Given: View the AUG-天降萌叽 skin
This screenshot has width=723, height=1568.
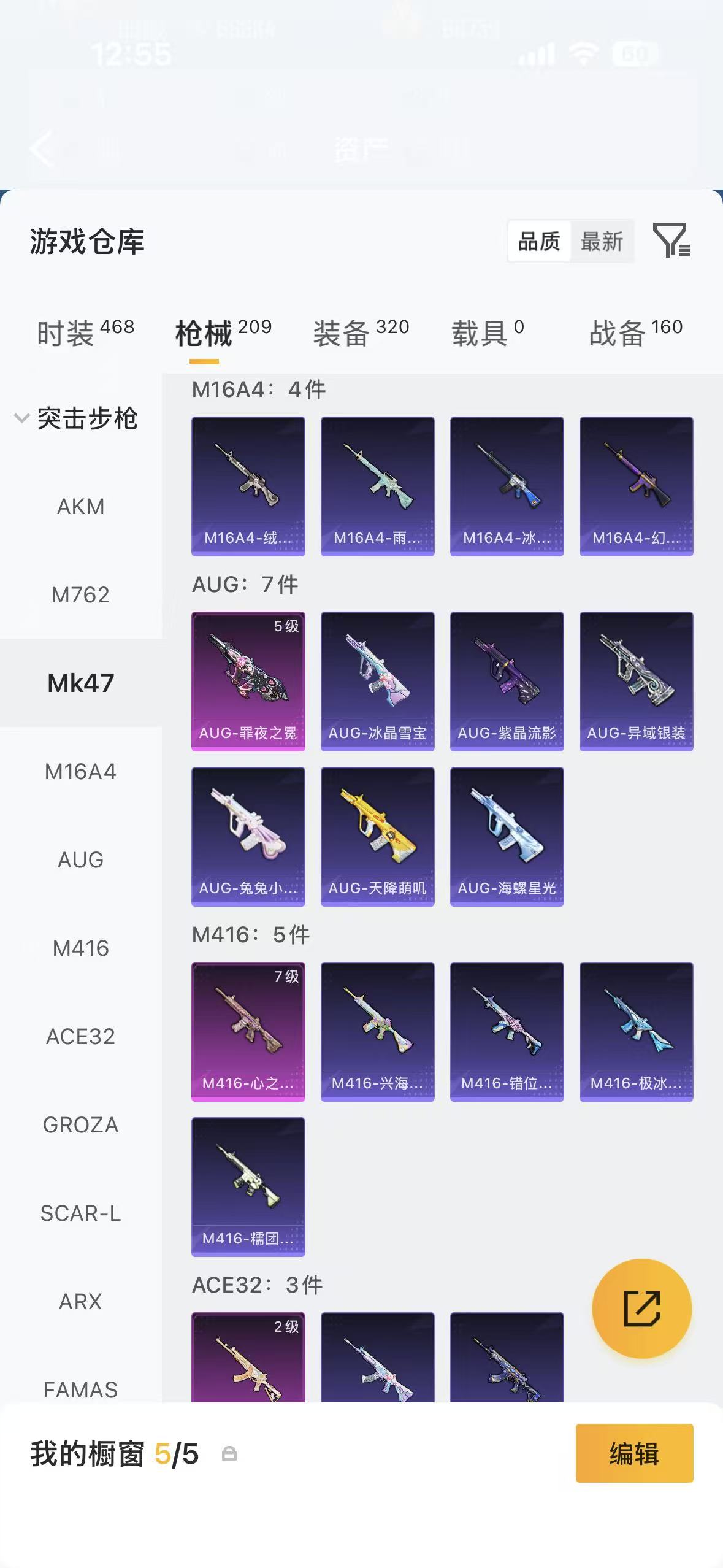Looking at the screenshot, I should 378,836.
